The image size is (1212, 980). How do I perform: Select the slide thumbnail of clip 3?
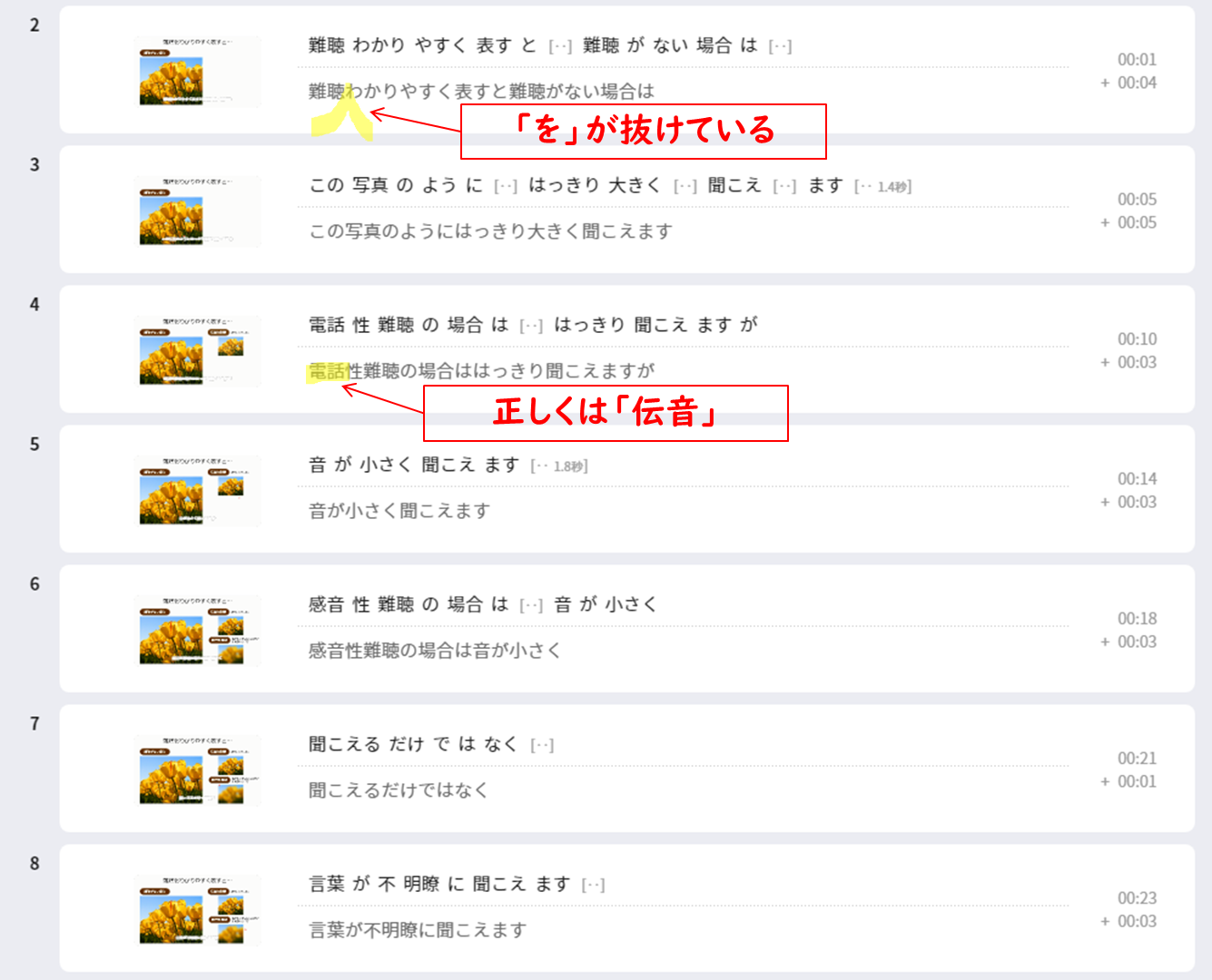point(197,211)
